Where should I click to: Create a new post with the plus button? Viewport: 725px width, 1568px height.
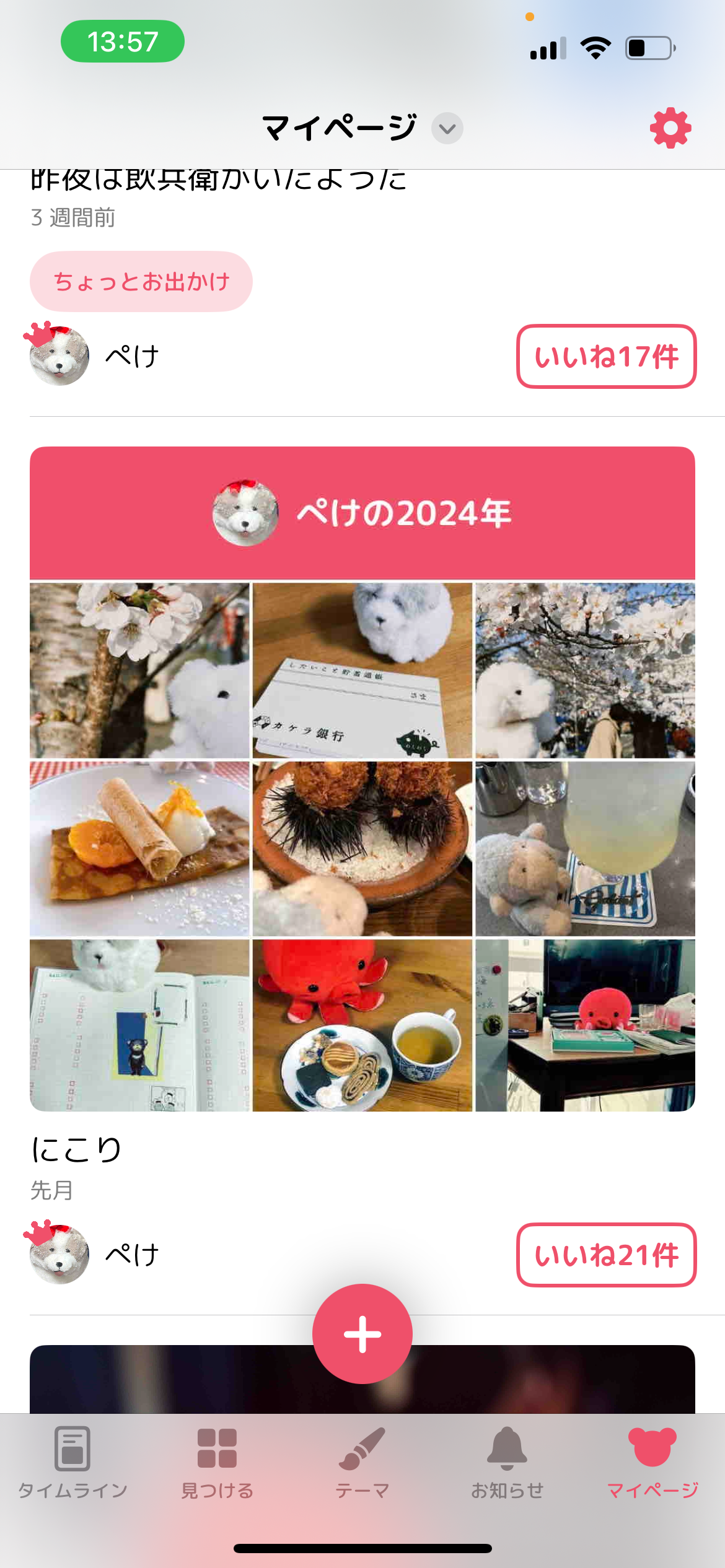pos(362,1334)
